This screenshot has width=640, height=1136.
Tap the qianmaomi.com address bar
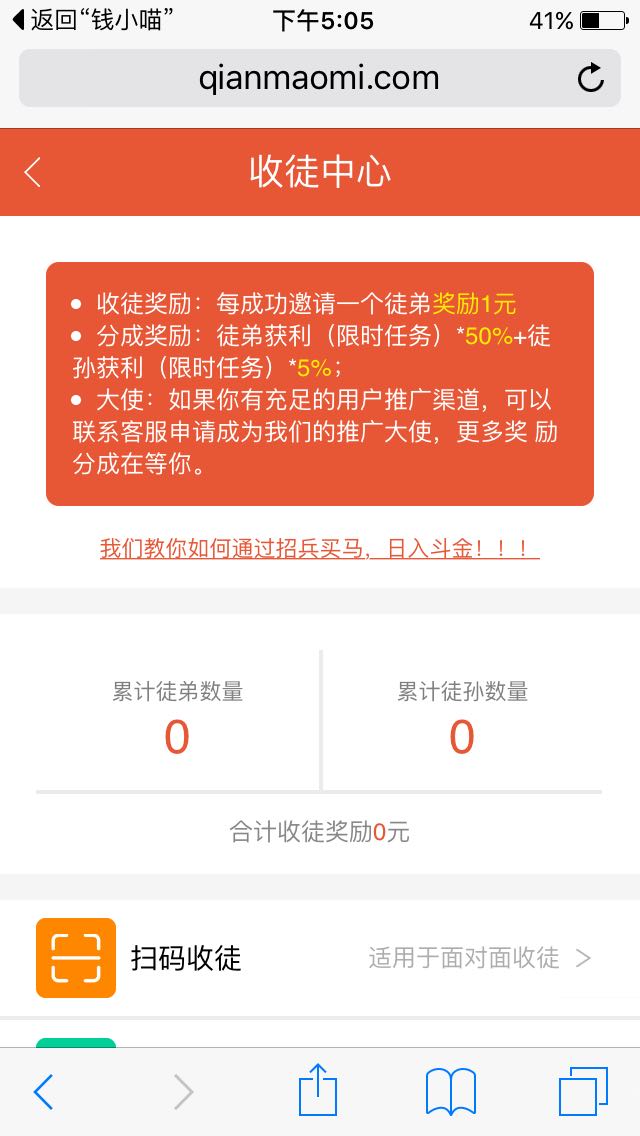(x=318, y=78)
